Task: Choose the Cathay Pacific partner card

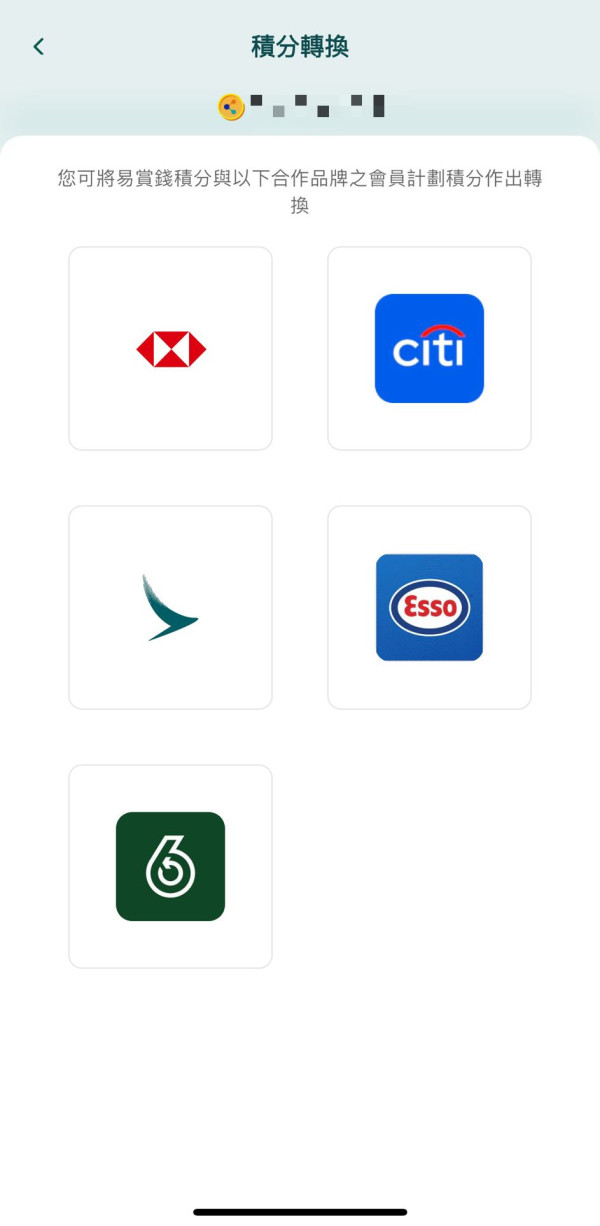Action: click(170, 607)
